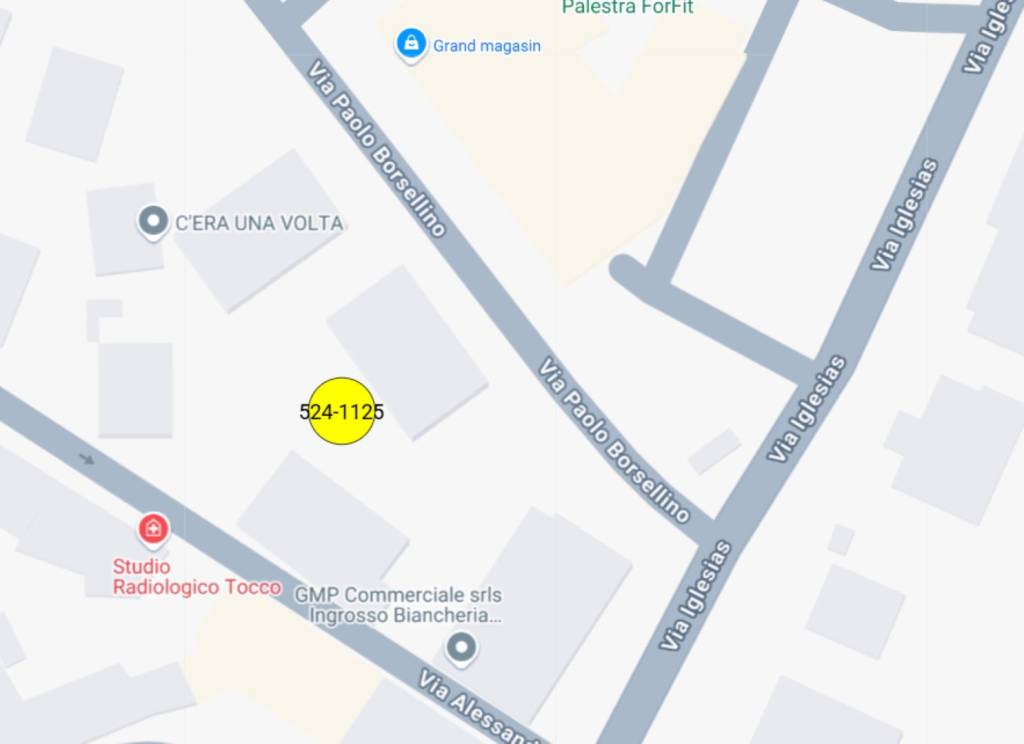
Task: Open Palestra ForFit place label
Action: [x=627, y=8]
